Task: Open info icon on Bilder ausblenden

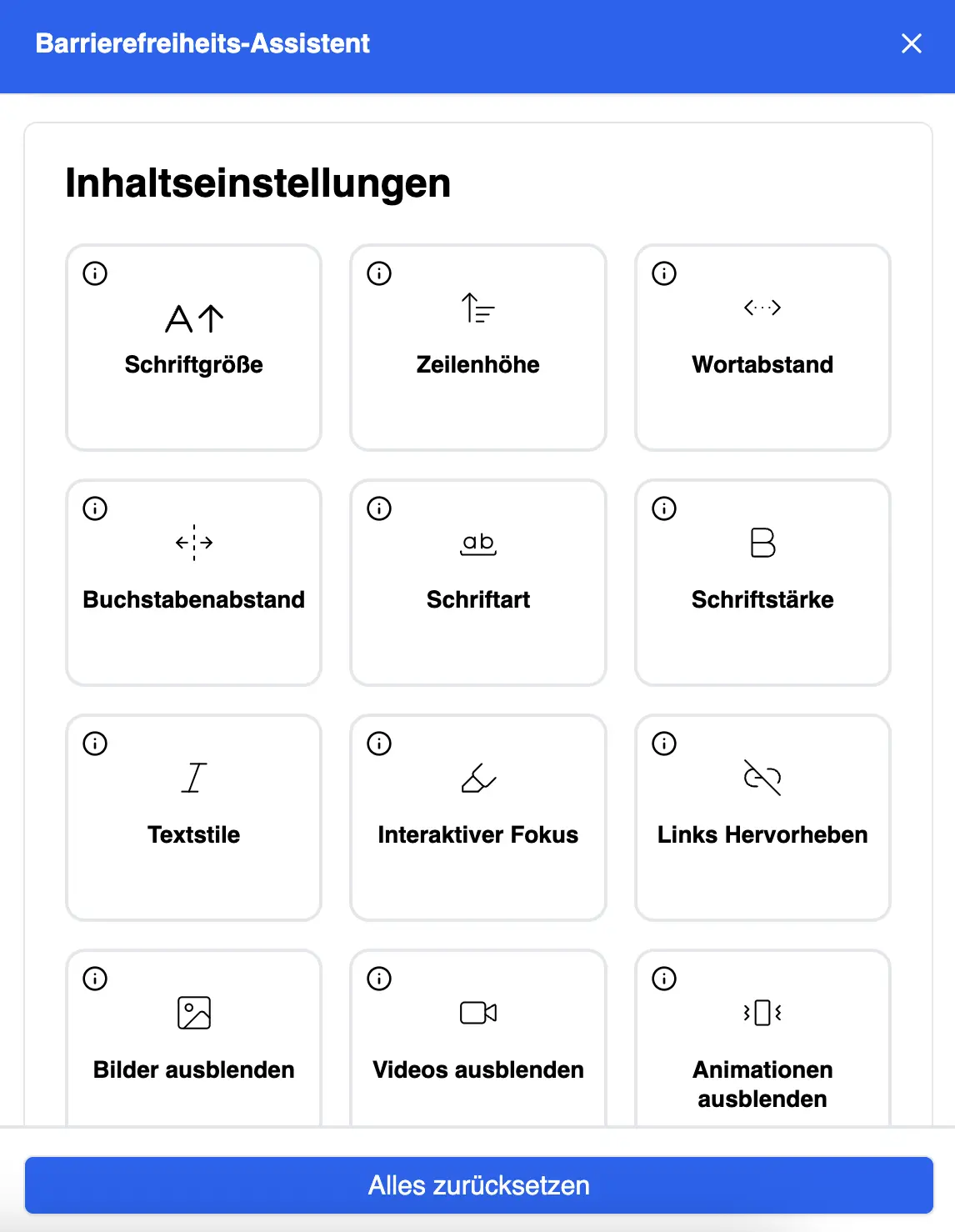Action: tap(95, 979)
